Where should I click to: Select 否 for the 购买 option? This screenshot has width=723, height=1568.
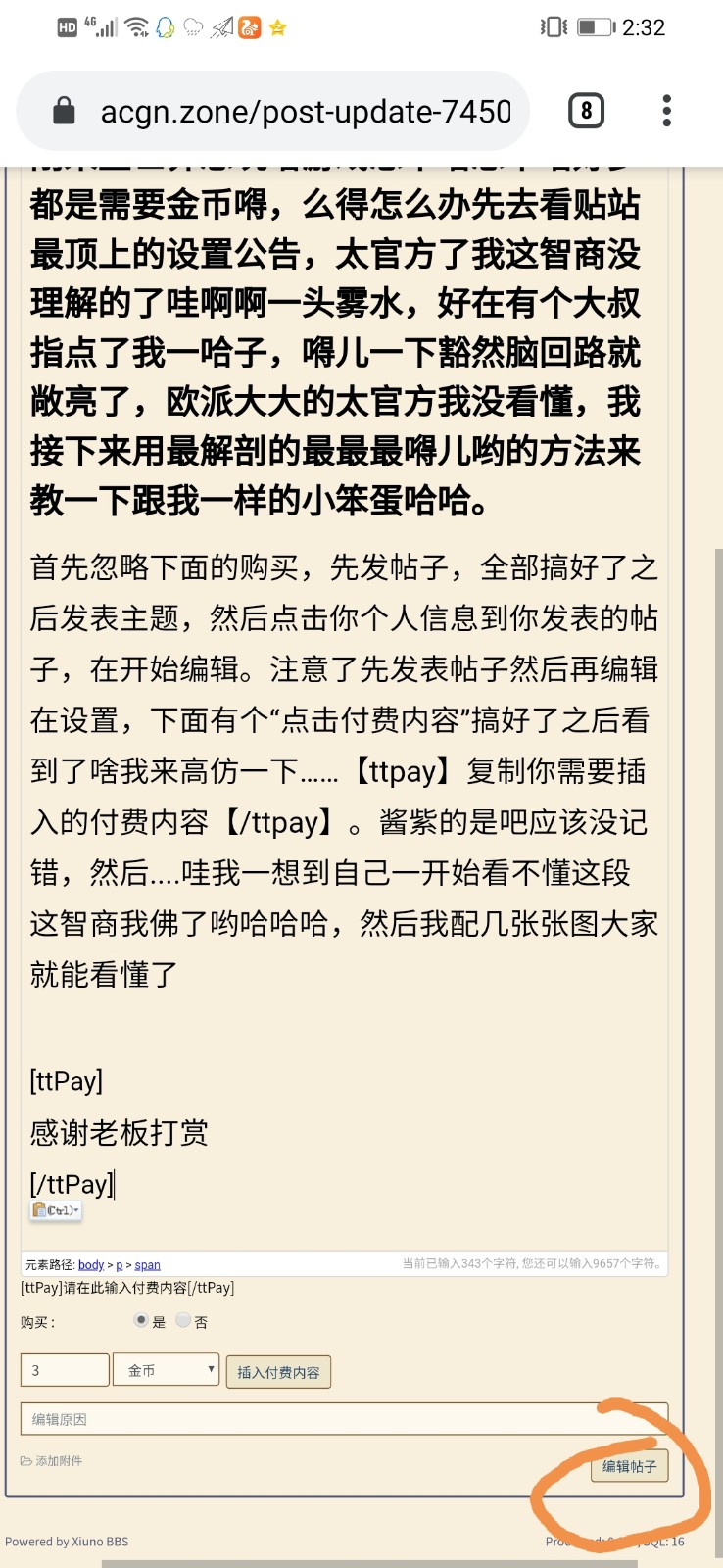(183, 1320)
